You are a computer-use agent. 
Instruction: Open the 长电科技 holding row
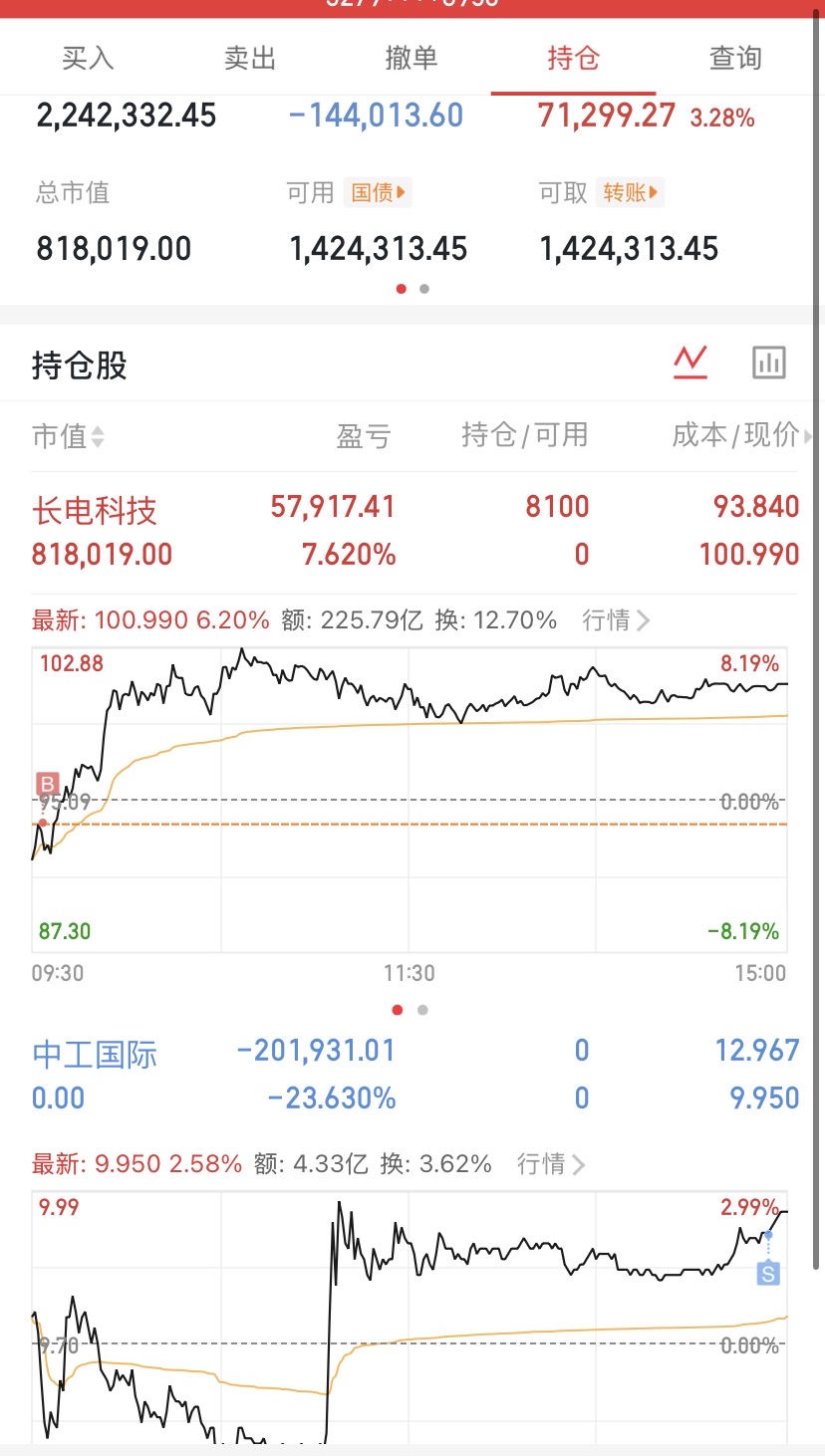[x=414, y=531]
